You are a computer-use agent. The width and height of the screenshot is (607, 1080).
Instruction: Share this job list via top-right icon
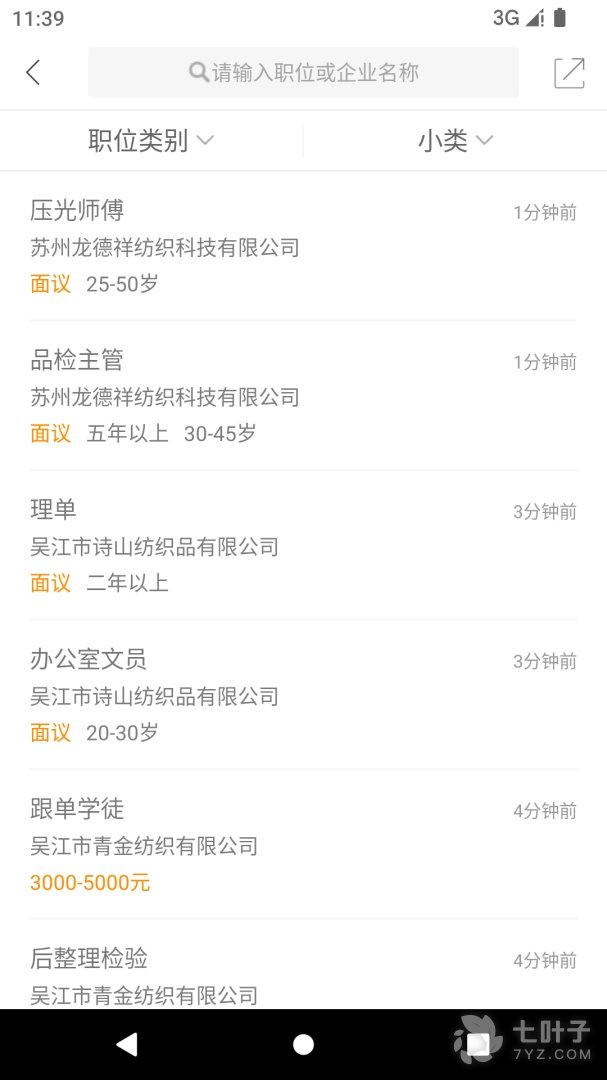tap(569, 72)
